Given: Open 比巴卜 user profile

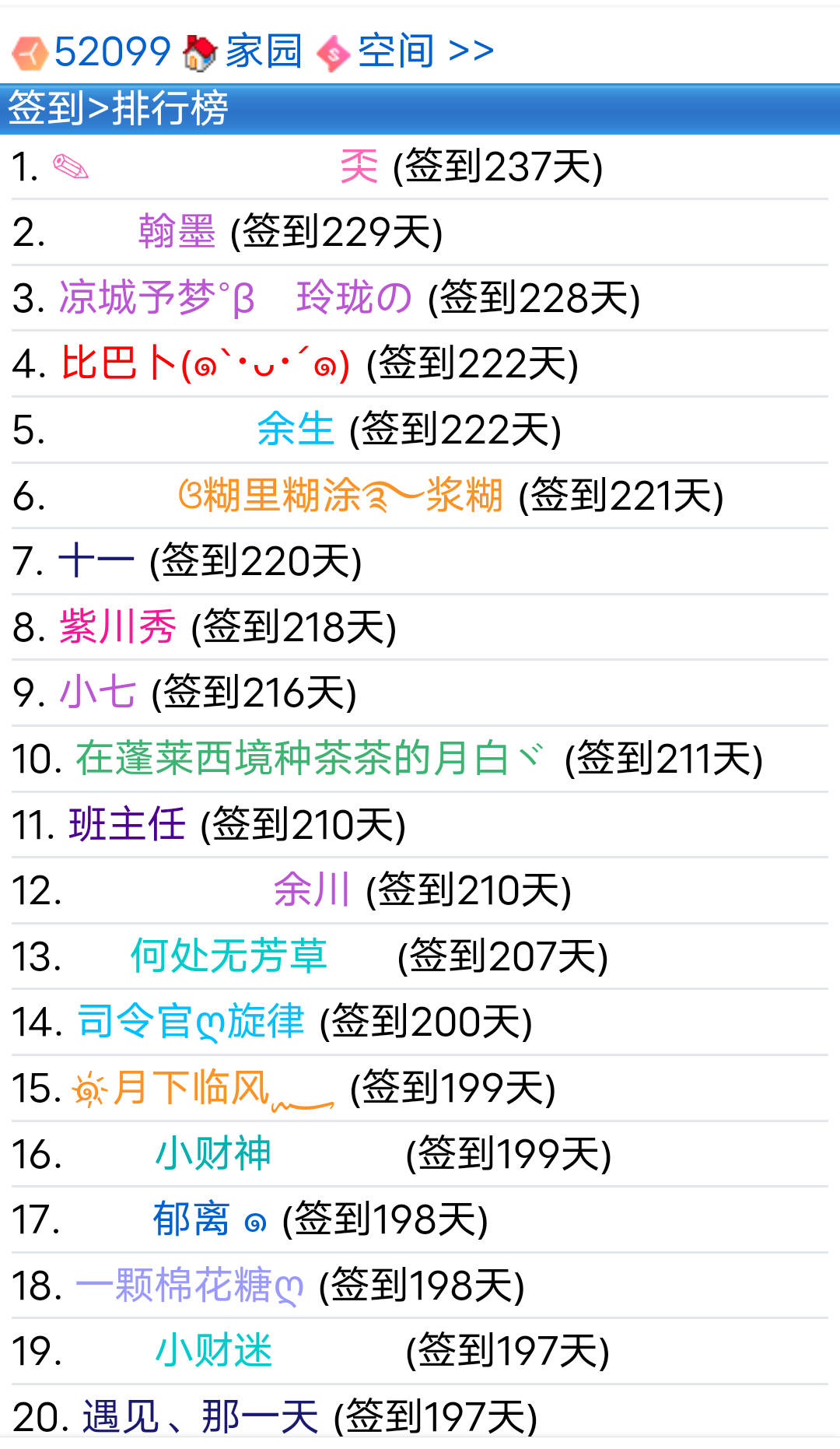Looking at the screenshot, I should click(x=205, y=363).
